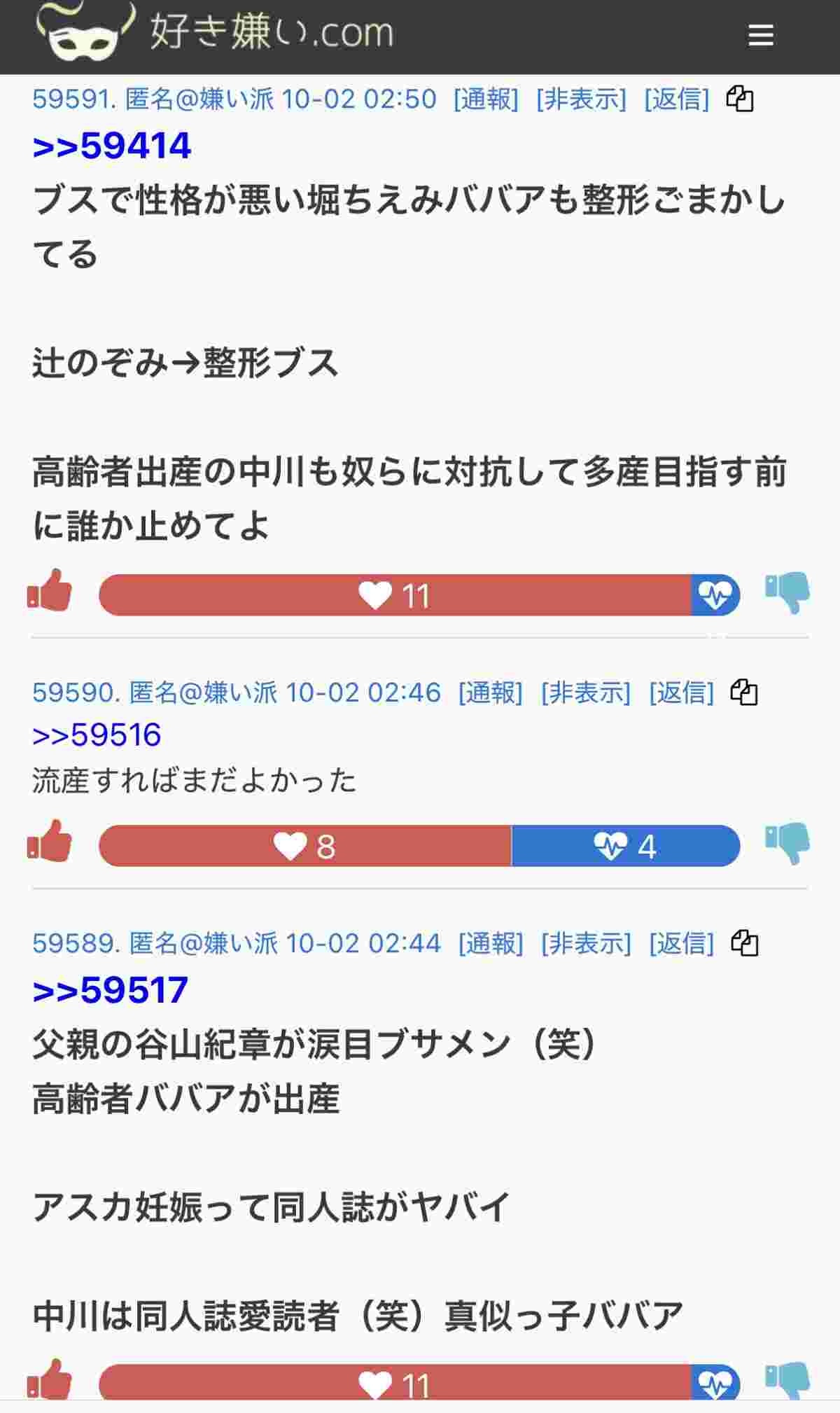Hide comment 59591 with 非表示
The width and height of the screenshot is (840, 1413).
(581, 99)
